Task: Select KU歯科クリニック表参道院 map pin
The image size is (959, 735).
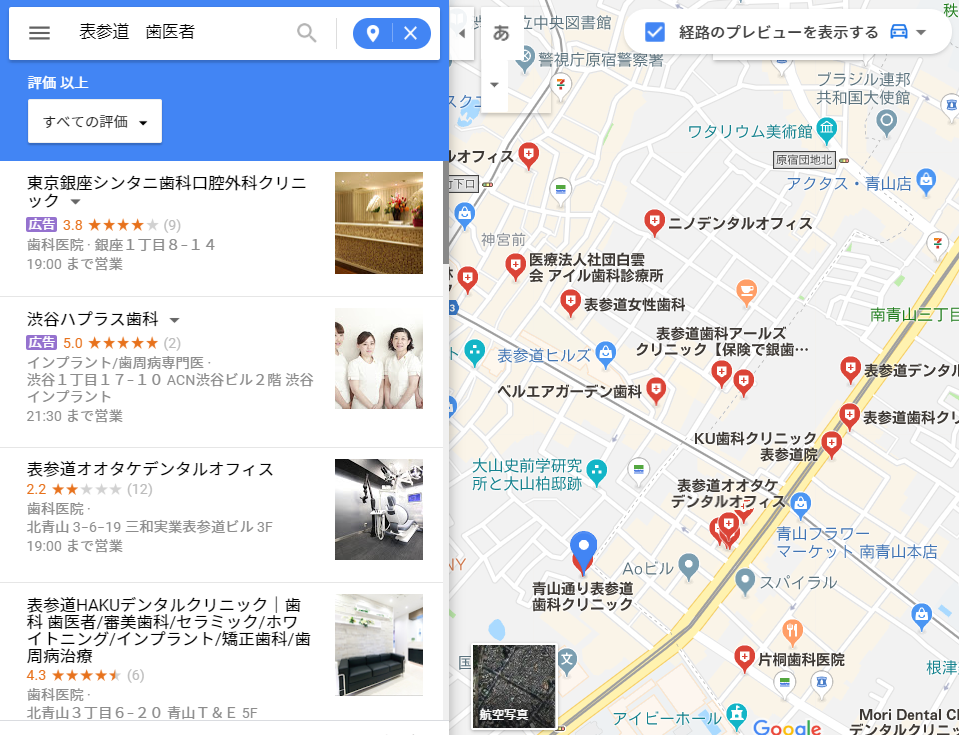Action: click(831, 443)
